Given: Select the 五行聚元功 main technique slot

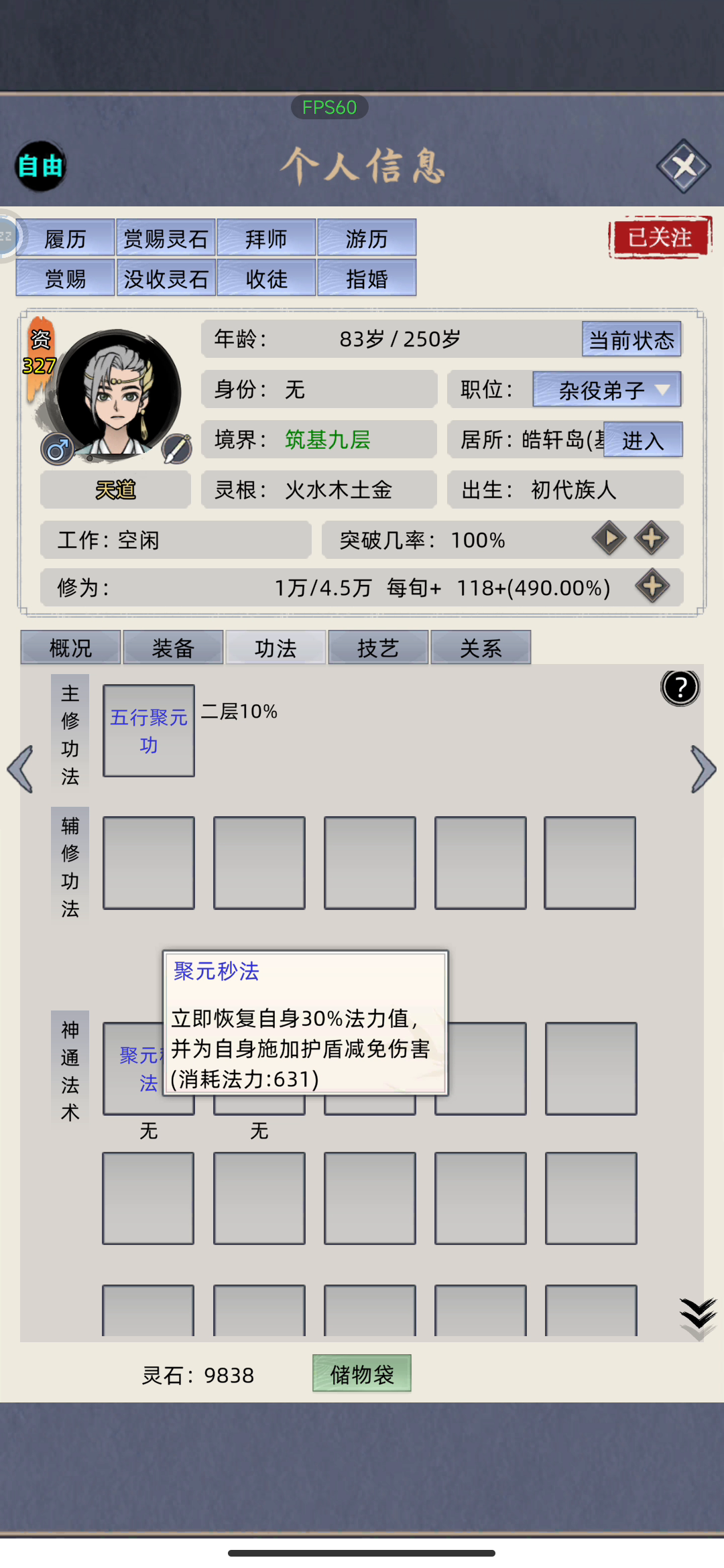Looking at the screenshot, I should point(149,730).
